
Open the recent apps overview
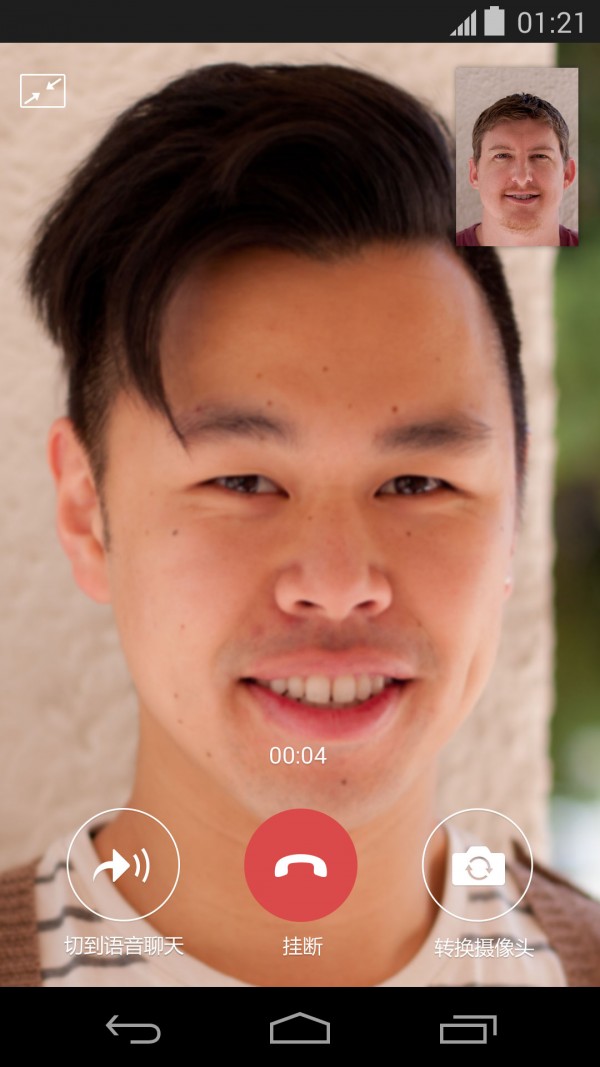coord(467,1028)
